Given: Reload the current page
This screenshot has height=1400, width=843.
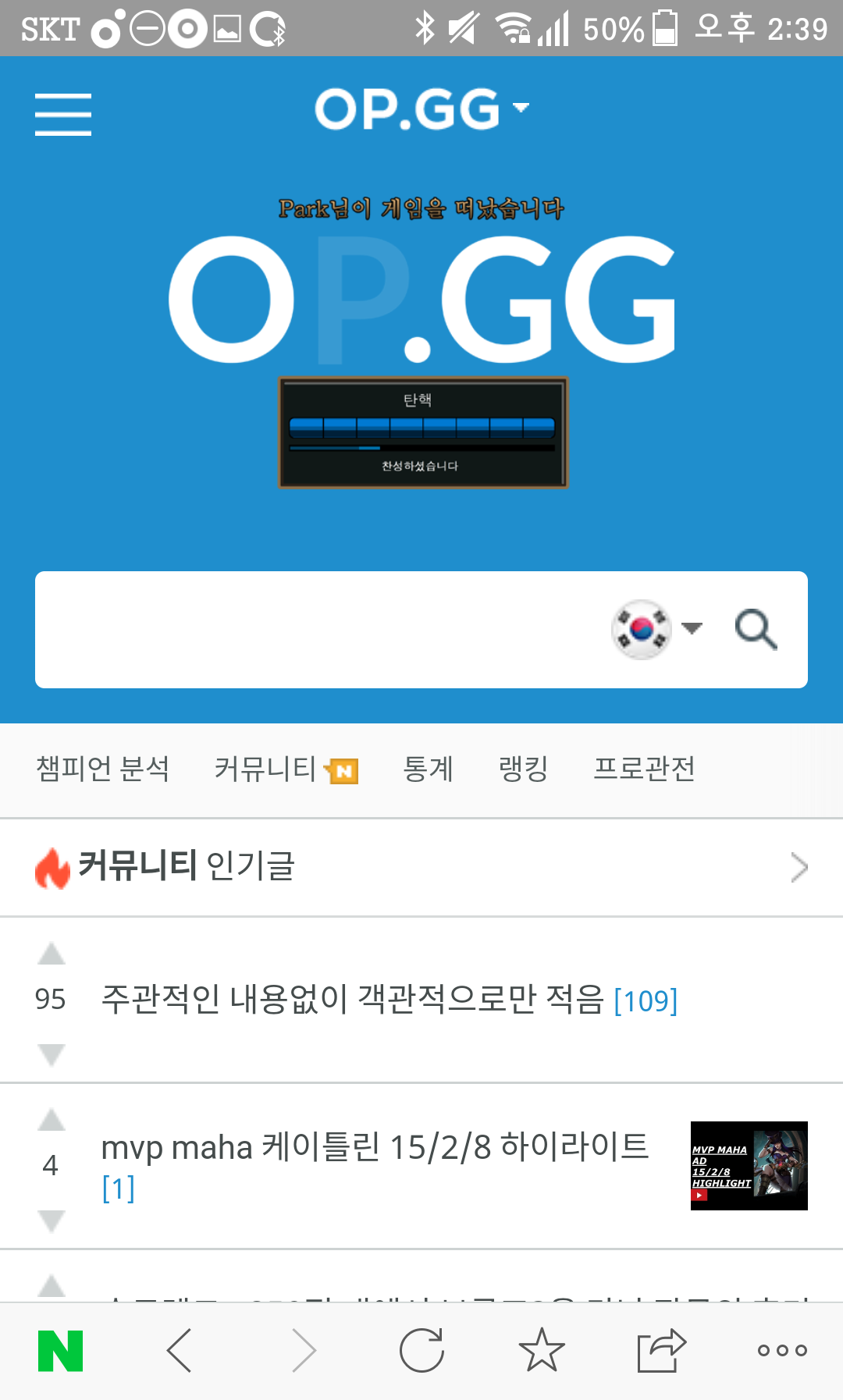Looking at the screenshot, I should [x=421, y=1351].
